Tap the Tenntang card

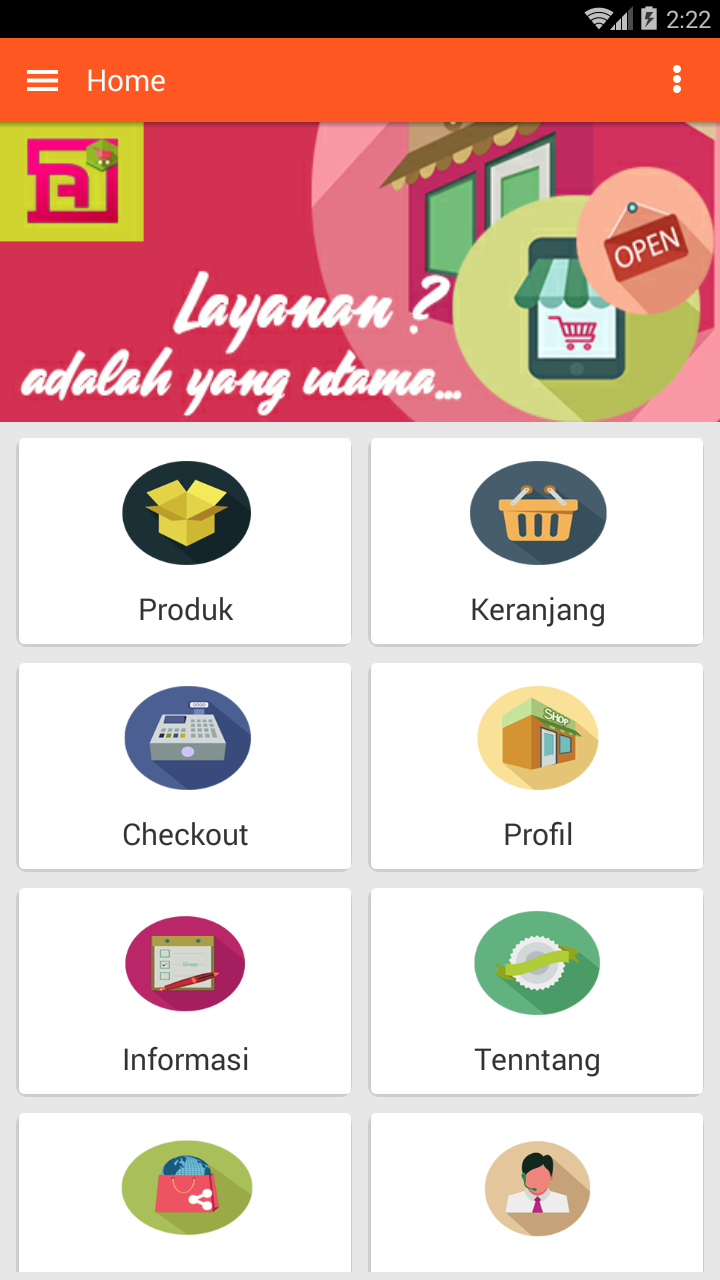pyautogui.click(x=537, y=991)
